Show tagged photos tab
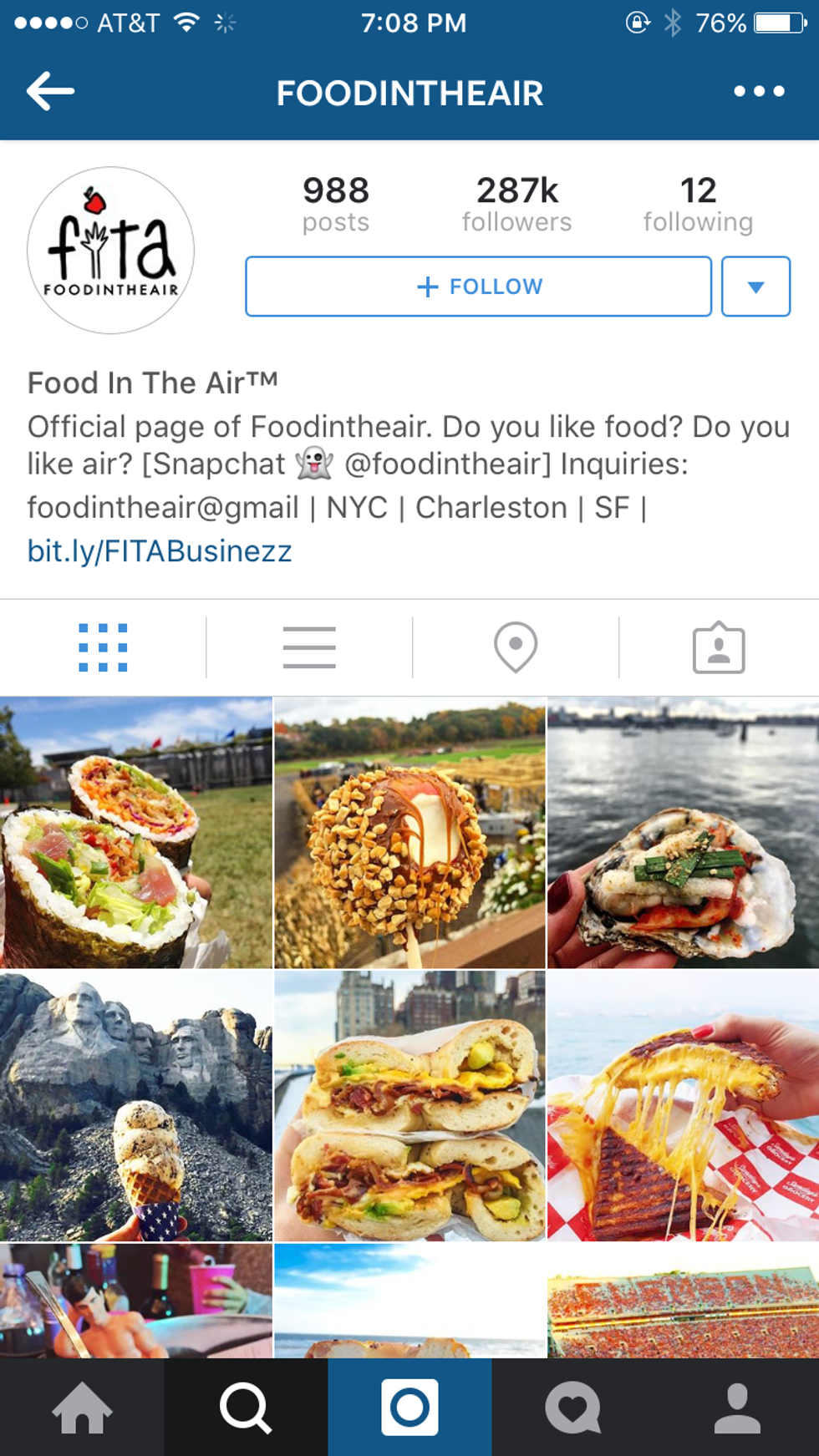The image size is (819, 1456). (718, 647)
